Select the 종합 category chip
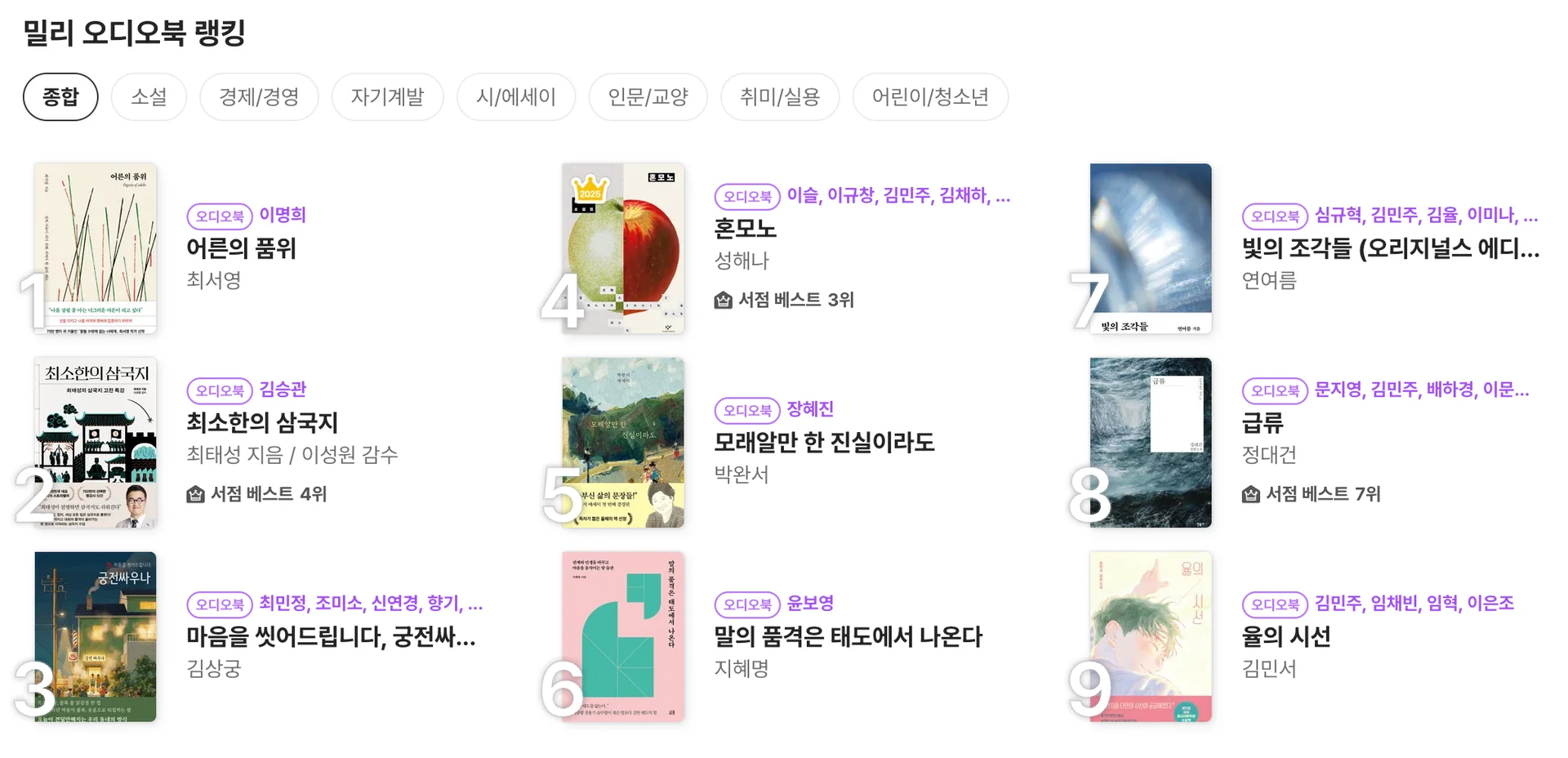This screenshot has height=758, width=1568. 60,97
